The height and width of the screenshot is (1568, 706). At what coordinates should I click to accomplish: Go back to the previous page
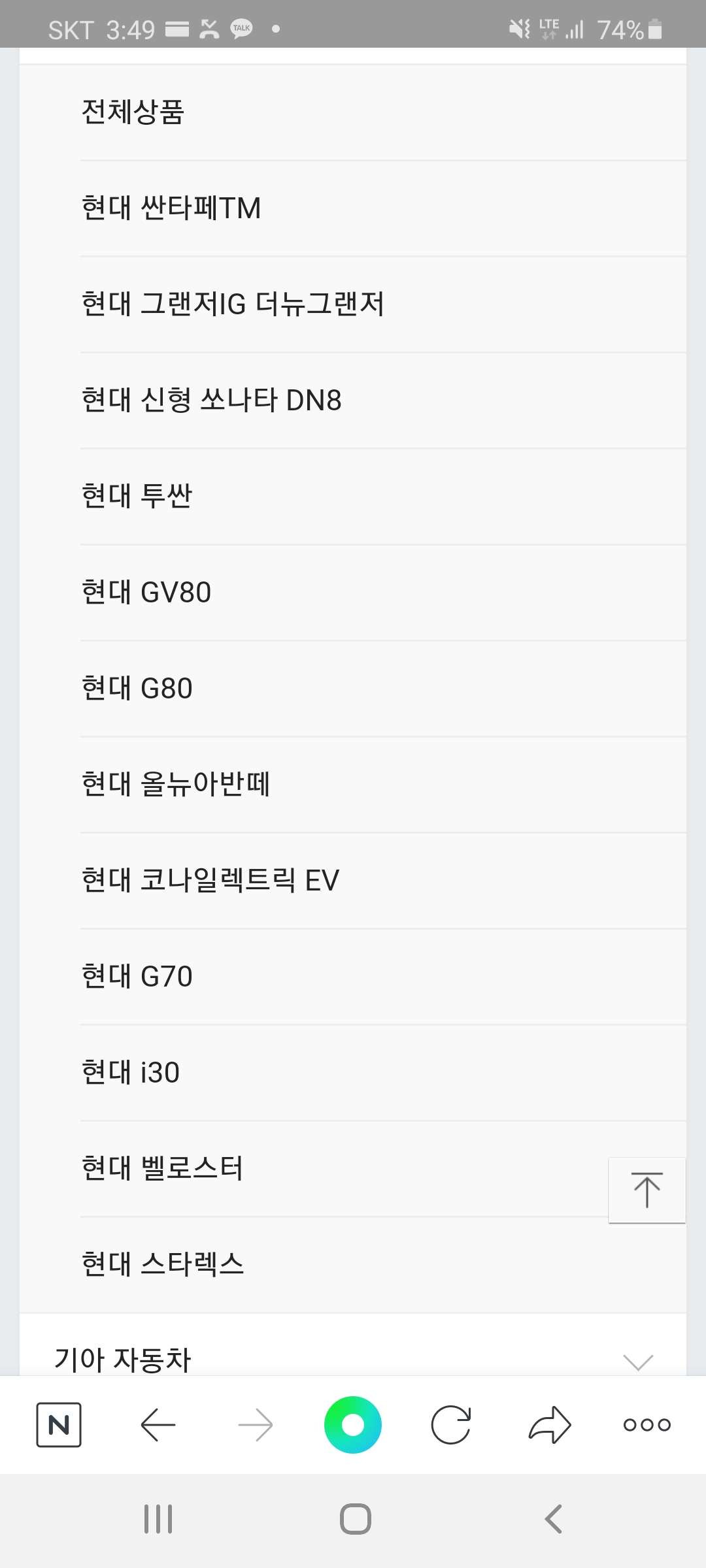(158, 1425)
